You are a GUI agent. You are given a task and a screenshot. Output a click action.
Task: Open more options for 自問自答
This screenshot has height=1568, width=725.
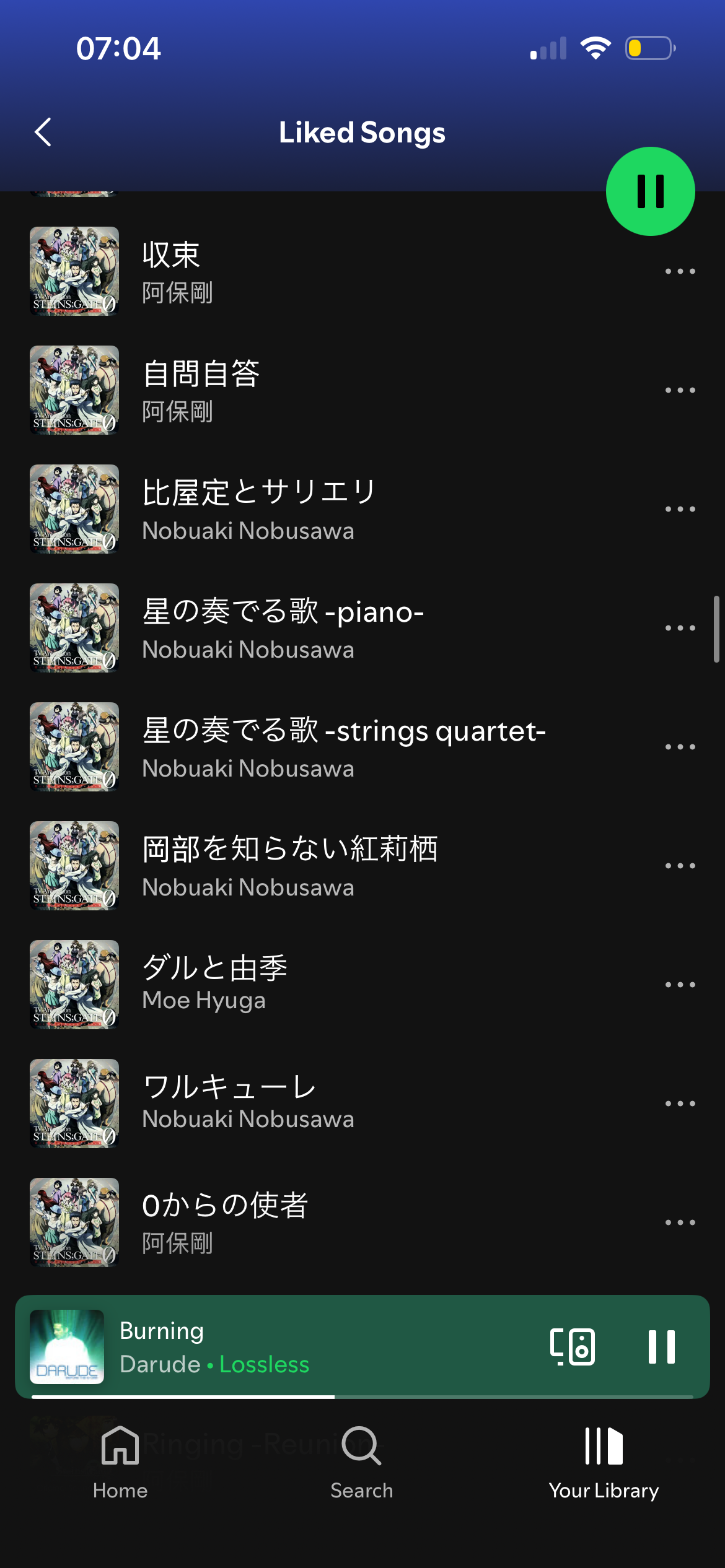[680, 390]
